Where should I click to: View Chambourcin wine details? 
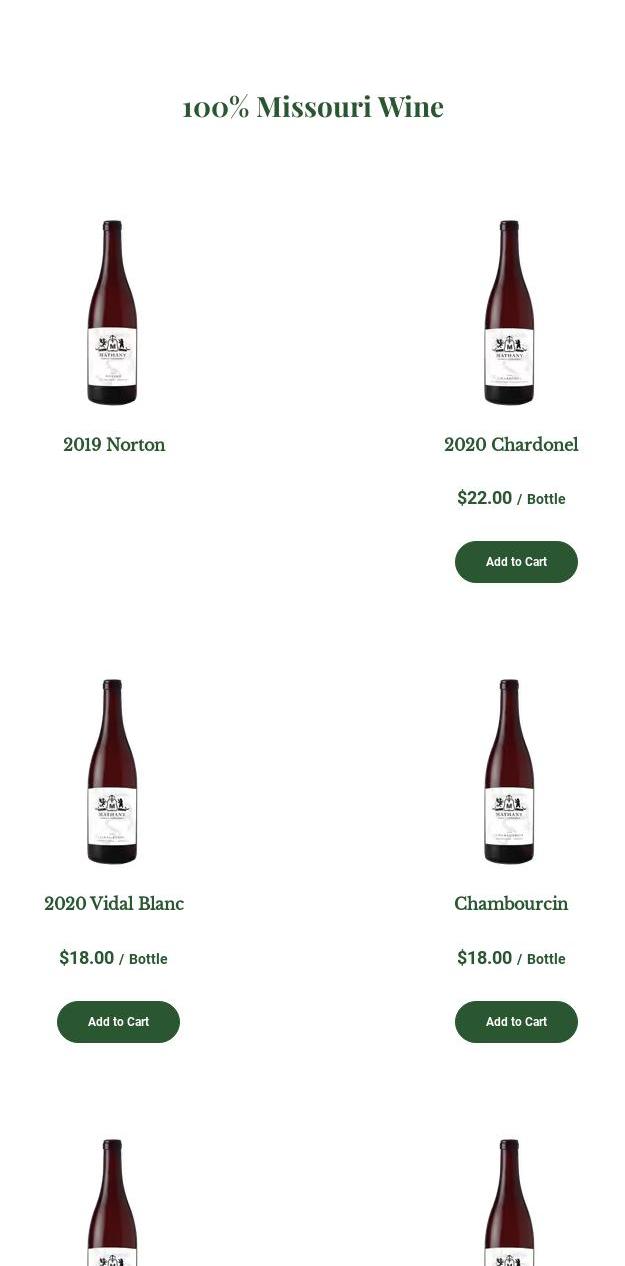click(x=511, y=904)
